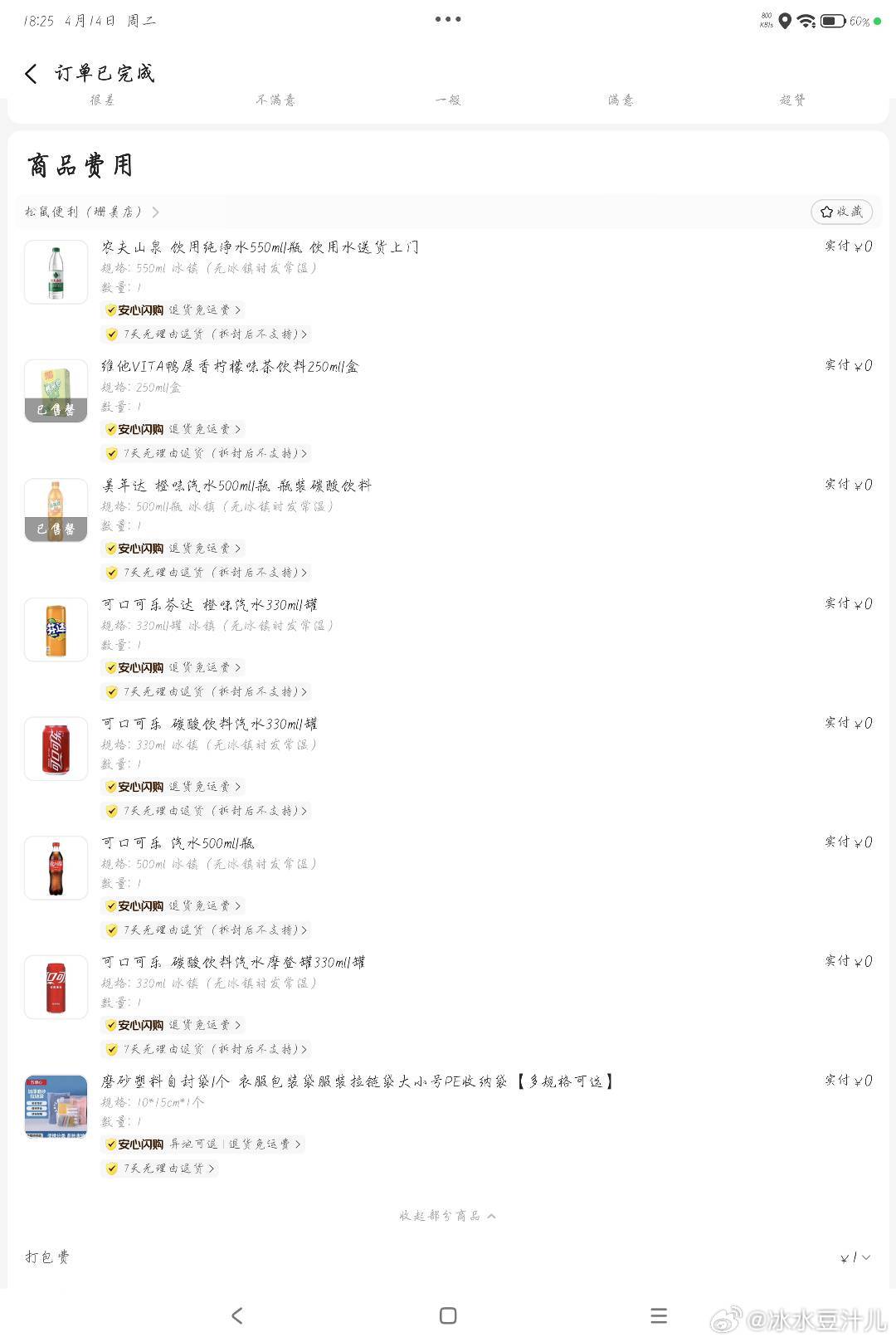The image size is (896, 1342).
Task: Open the 农夫山泉 water product thumbnail
Action: click(x=56, y=272)
